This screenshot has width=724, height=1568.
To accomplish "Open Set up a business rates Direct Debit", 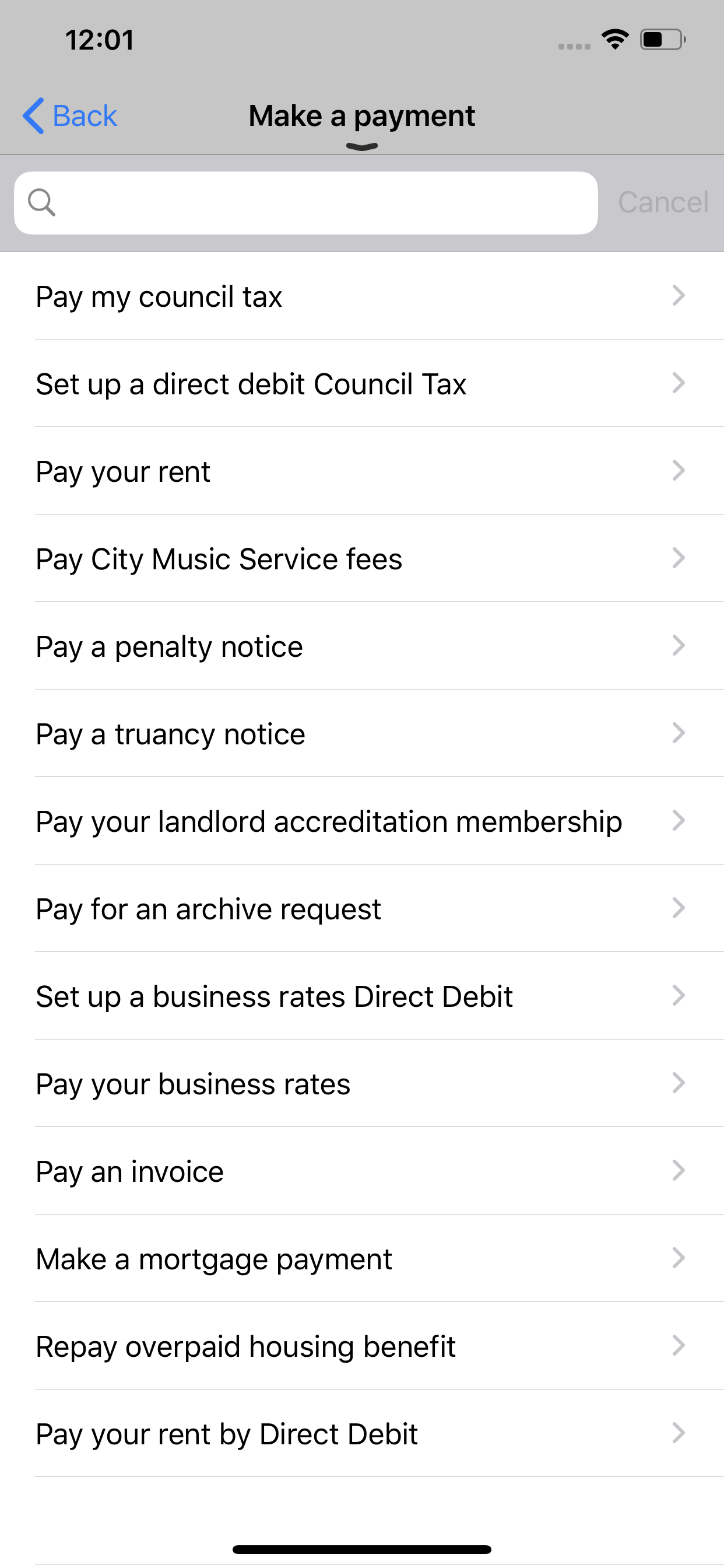I will (362, 997).
